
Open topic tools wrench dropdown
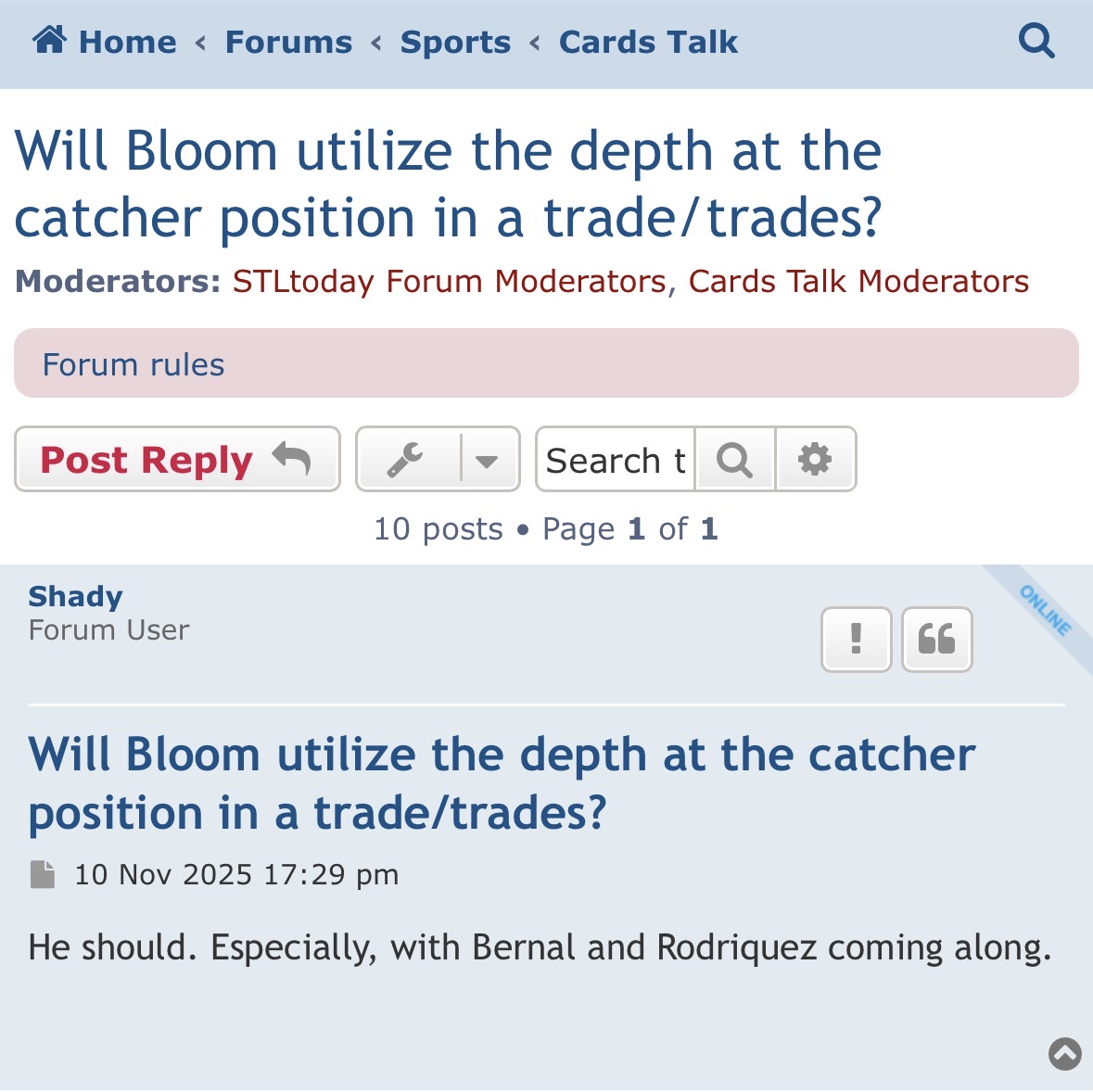[438, 459]
